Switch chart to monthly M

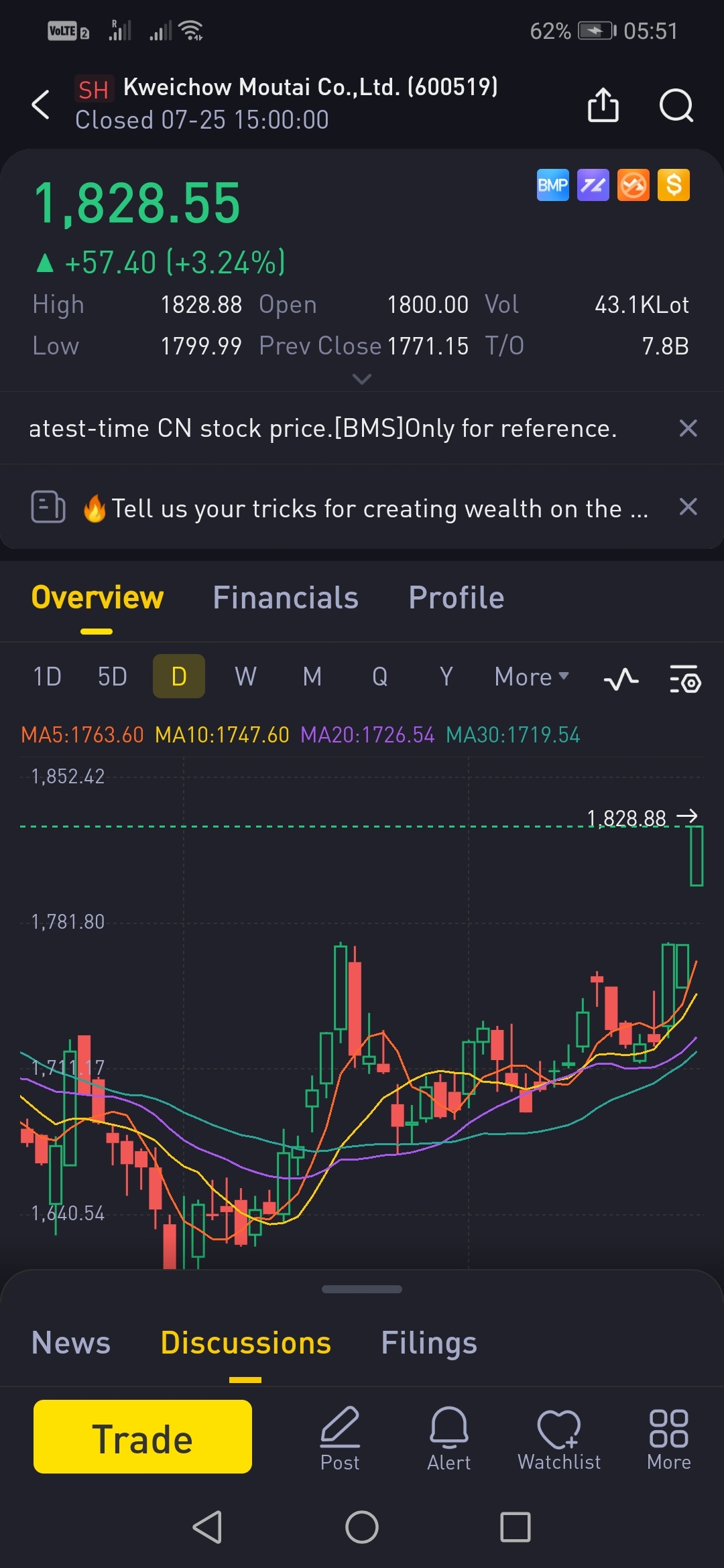pyautogui.click(x=312, y=677)
